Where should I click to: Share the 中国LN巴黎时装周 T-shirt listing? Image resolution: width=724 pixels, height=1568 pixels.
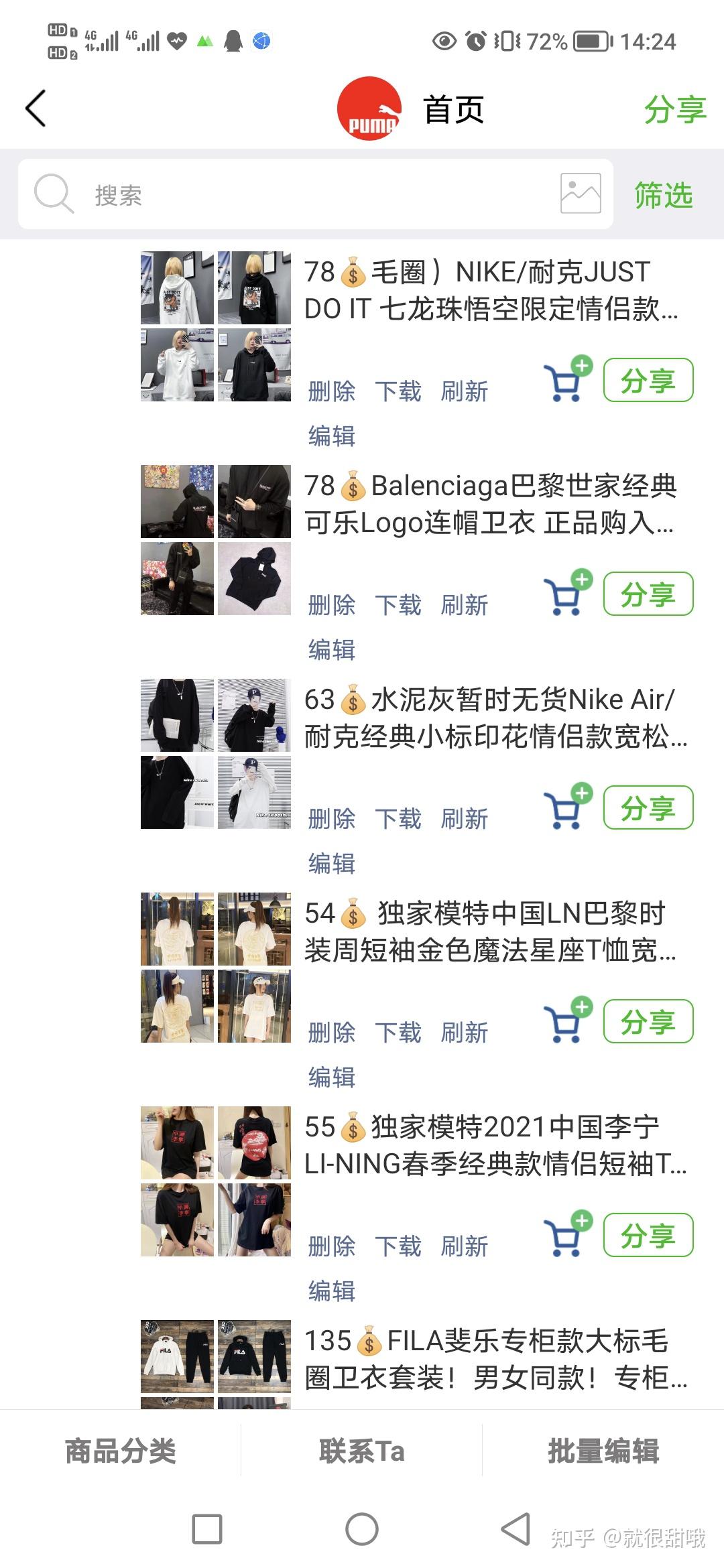coord(648,1021)
